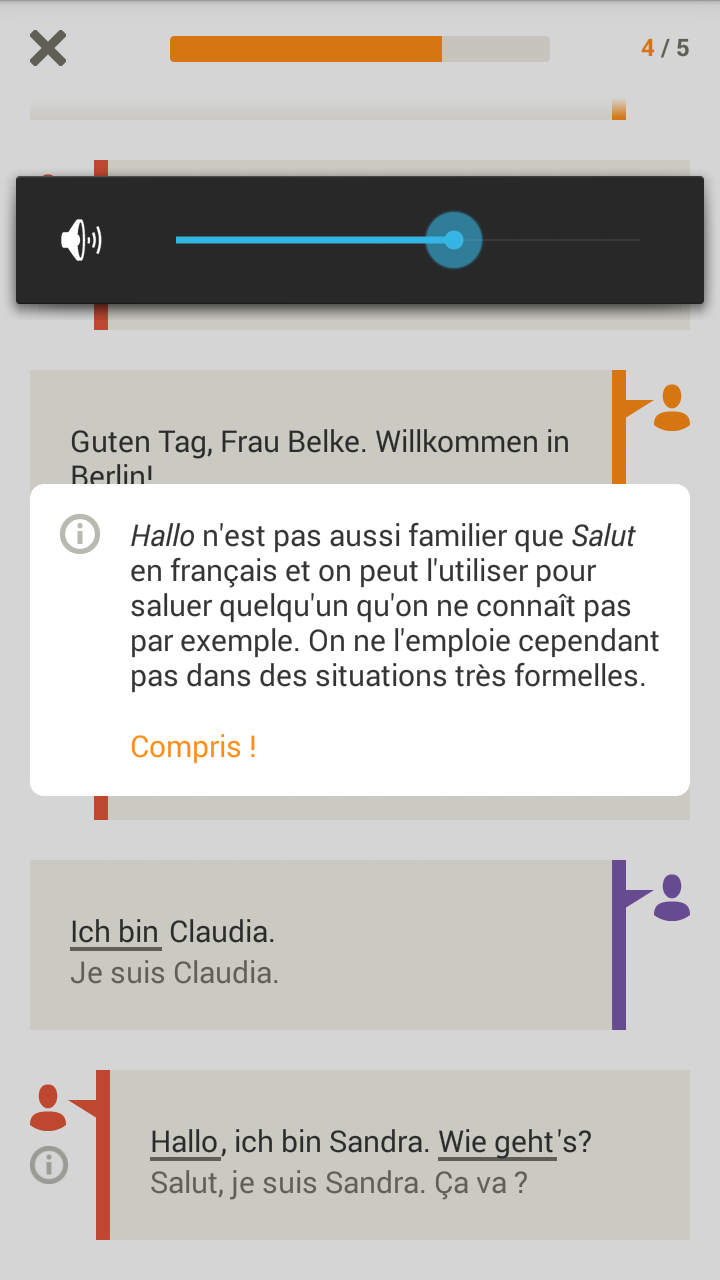Image resolution: width=720 pixels, height=1280 pixels.
Task: Tap the speaker volume icon
Action: [82, 240]
